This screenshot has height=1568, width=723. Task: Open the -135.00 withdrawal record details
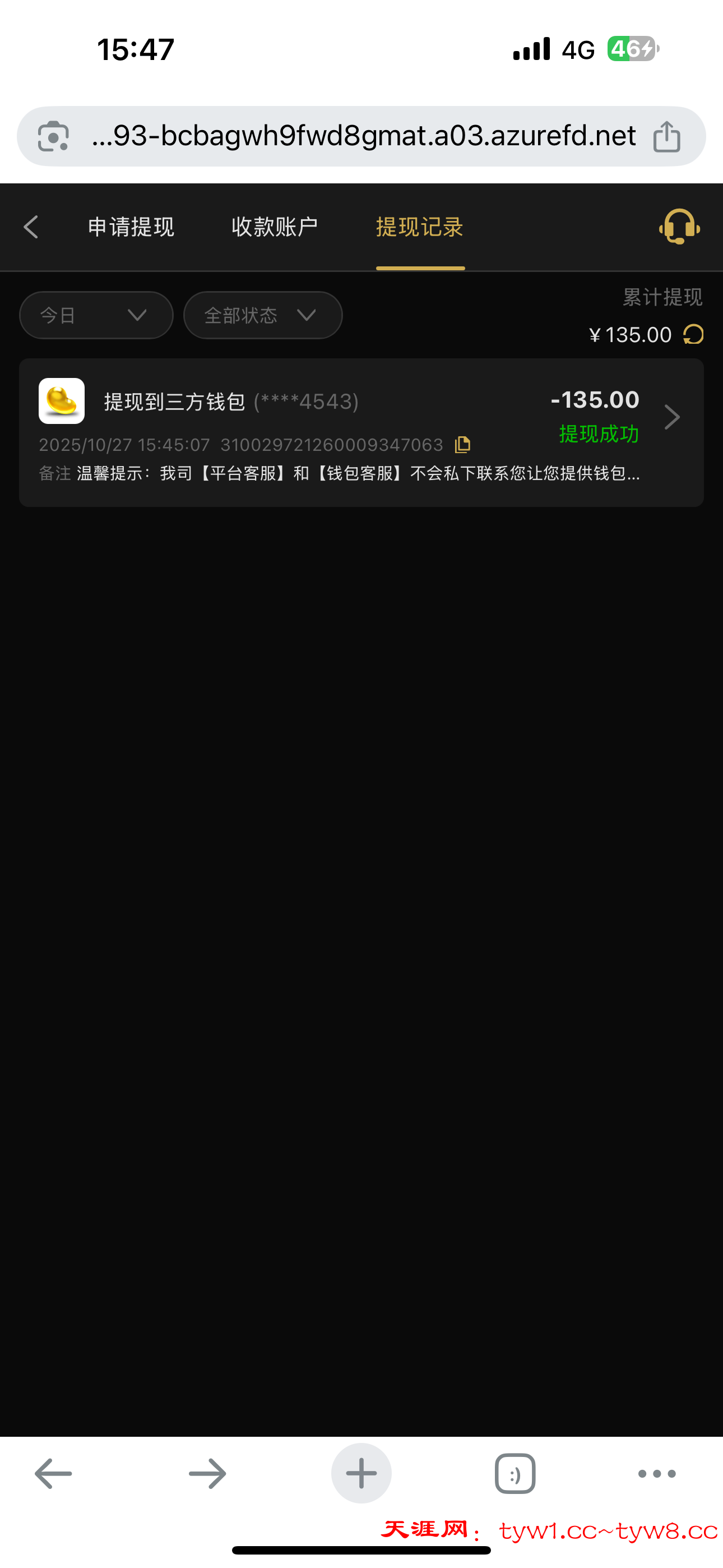671,418
